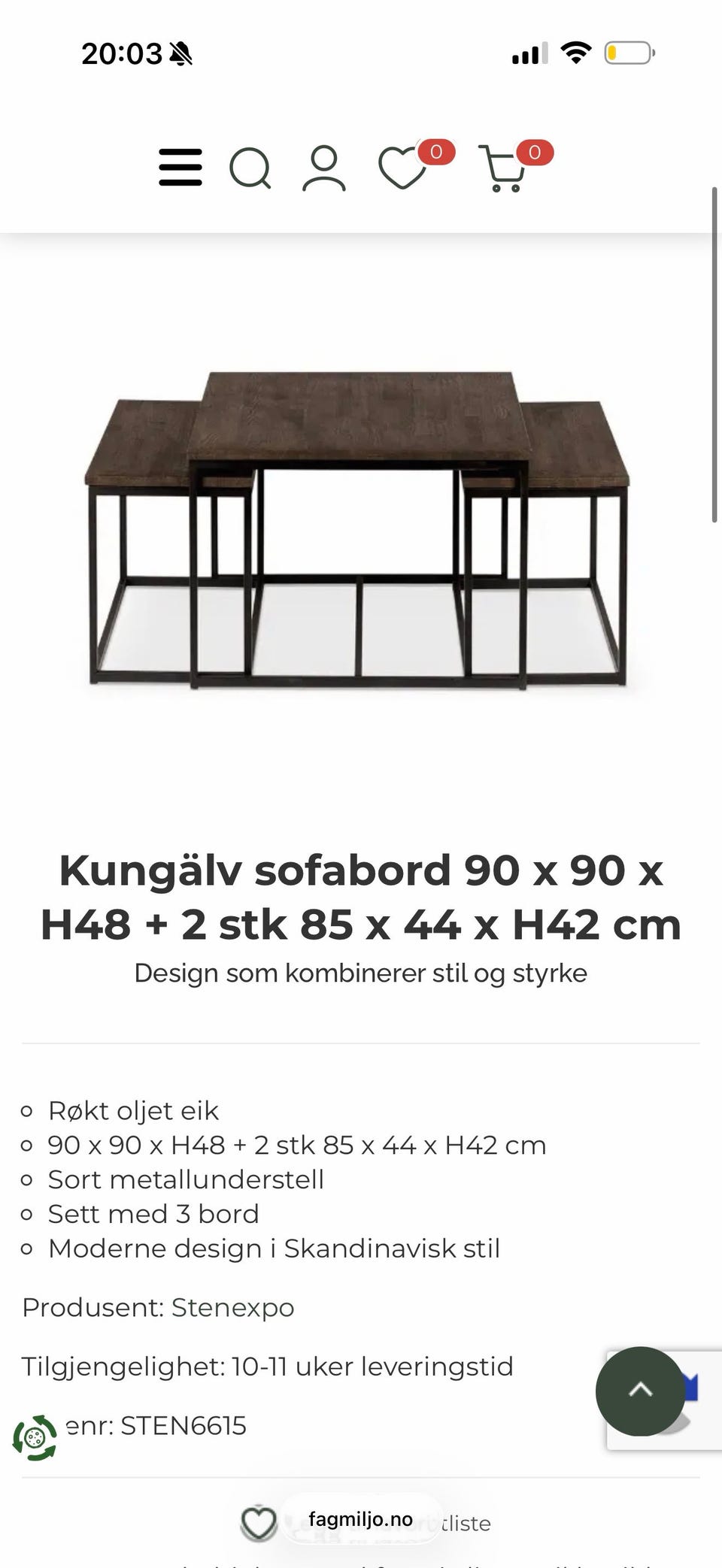This screenshot has width=722, height=1568.
Task: Open the user account icon
Action: 324,168
